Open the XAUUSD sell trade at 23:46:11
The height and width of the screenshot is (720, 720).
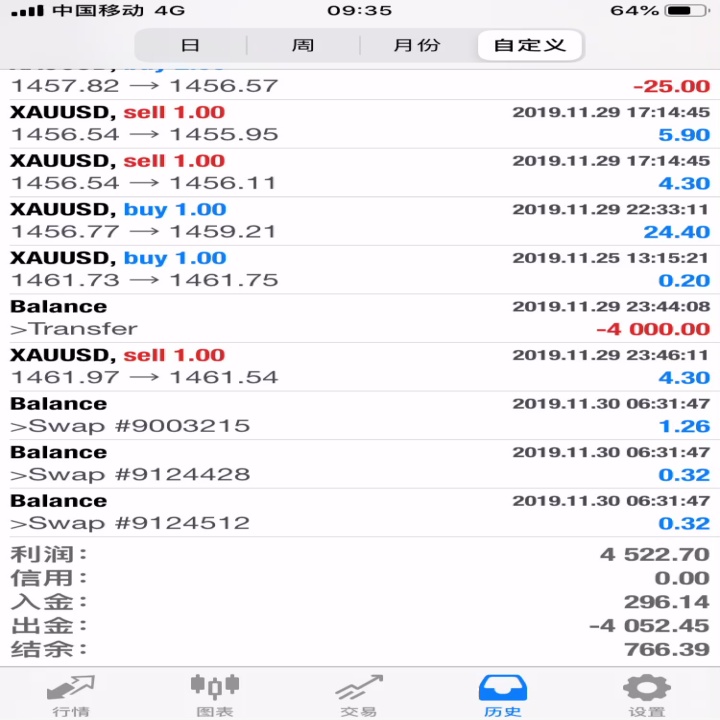coord(360,367)
